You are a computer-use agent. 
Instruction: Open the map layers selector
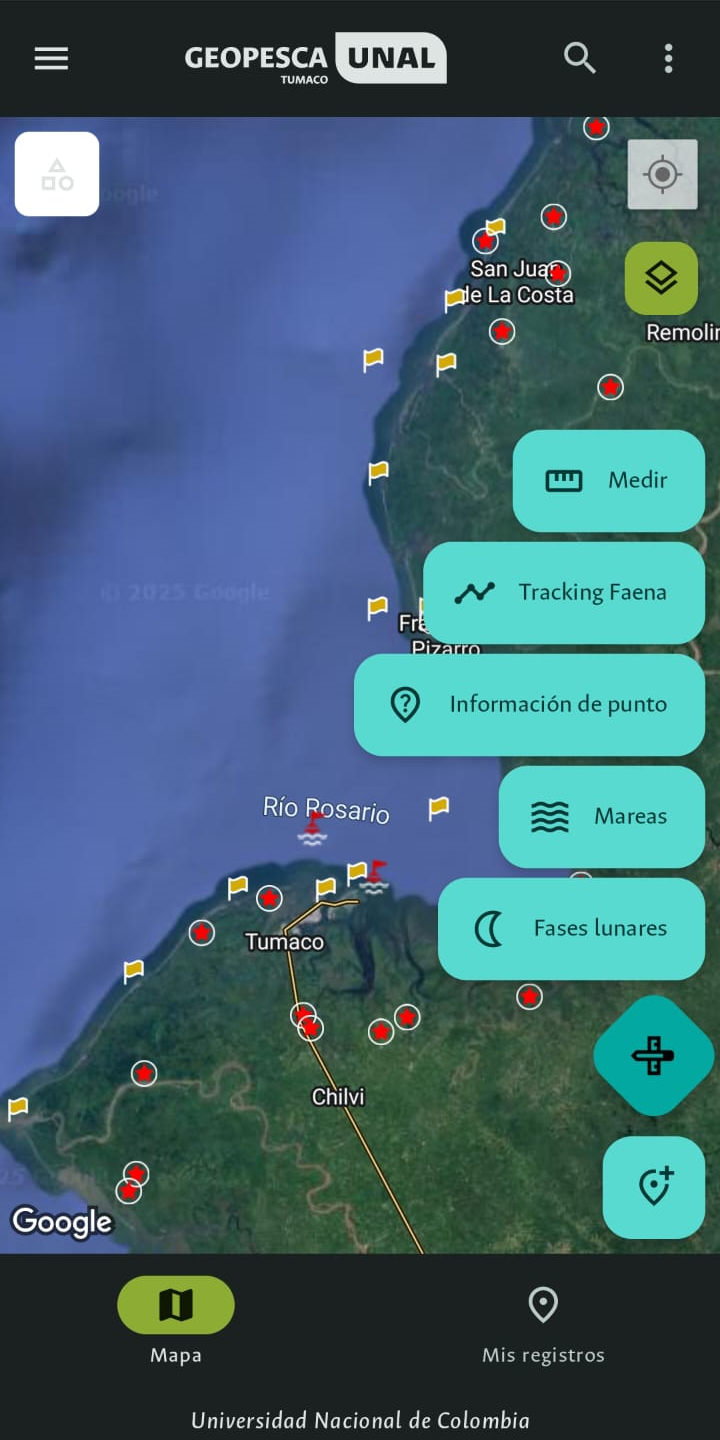(x=661, y=278)
